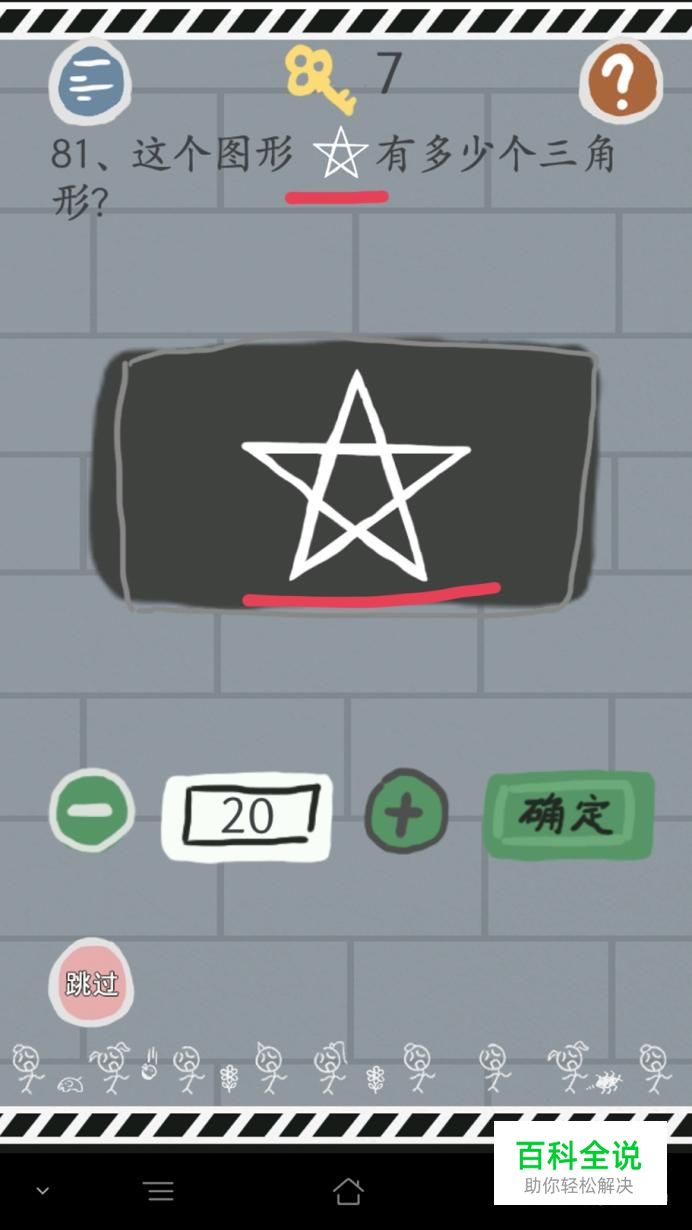The height and width of the screenshot is (1230, 692).
Task: Decrease the answer with the minus button
Action: pos(92,811)
